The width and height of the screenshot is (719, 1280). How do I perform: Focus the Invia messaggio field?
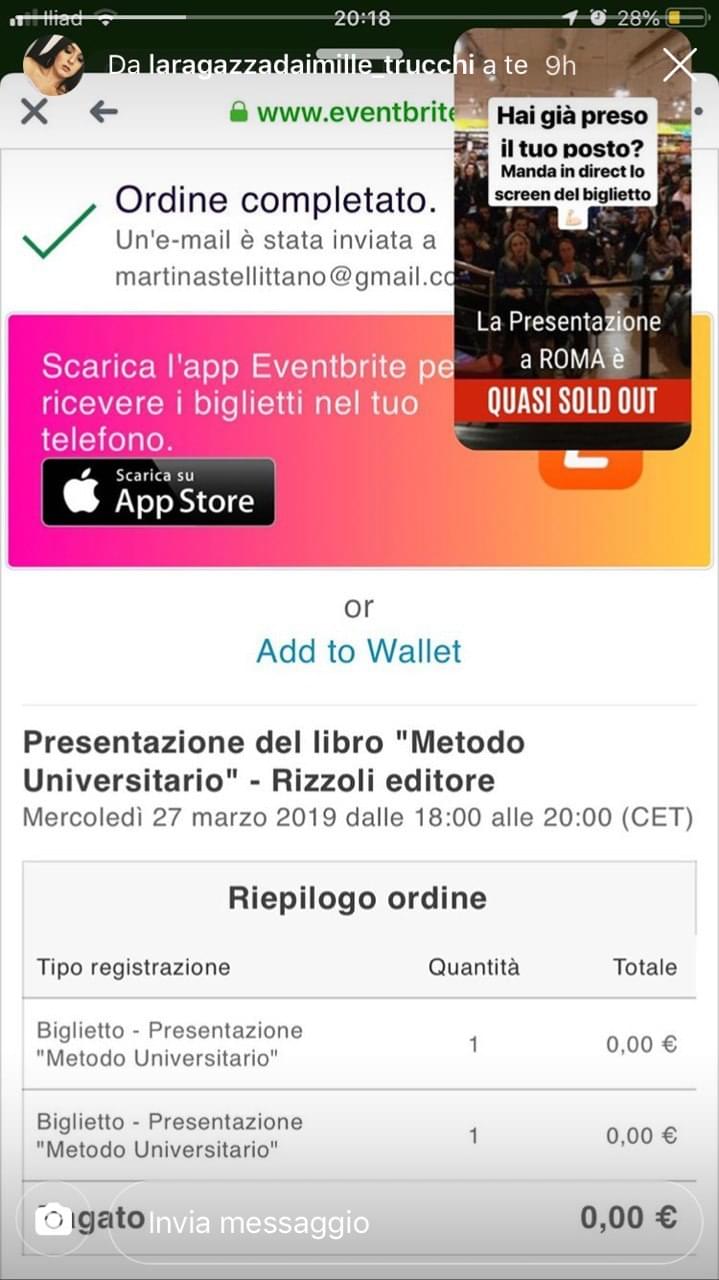click(x=400, y=1222)
